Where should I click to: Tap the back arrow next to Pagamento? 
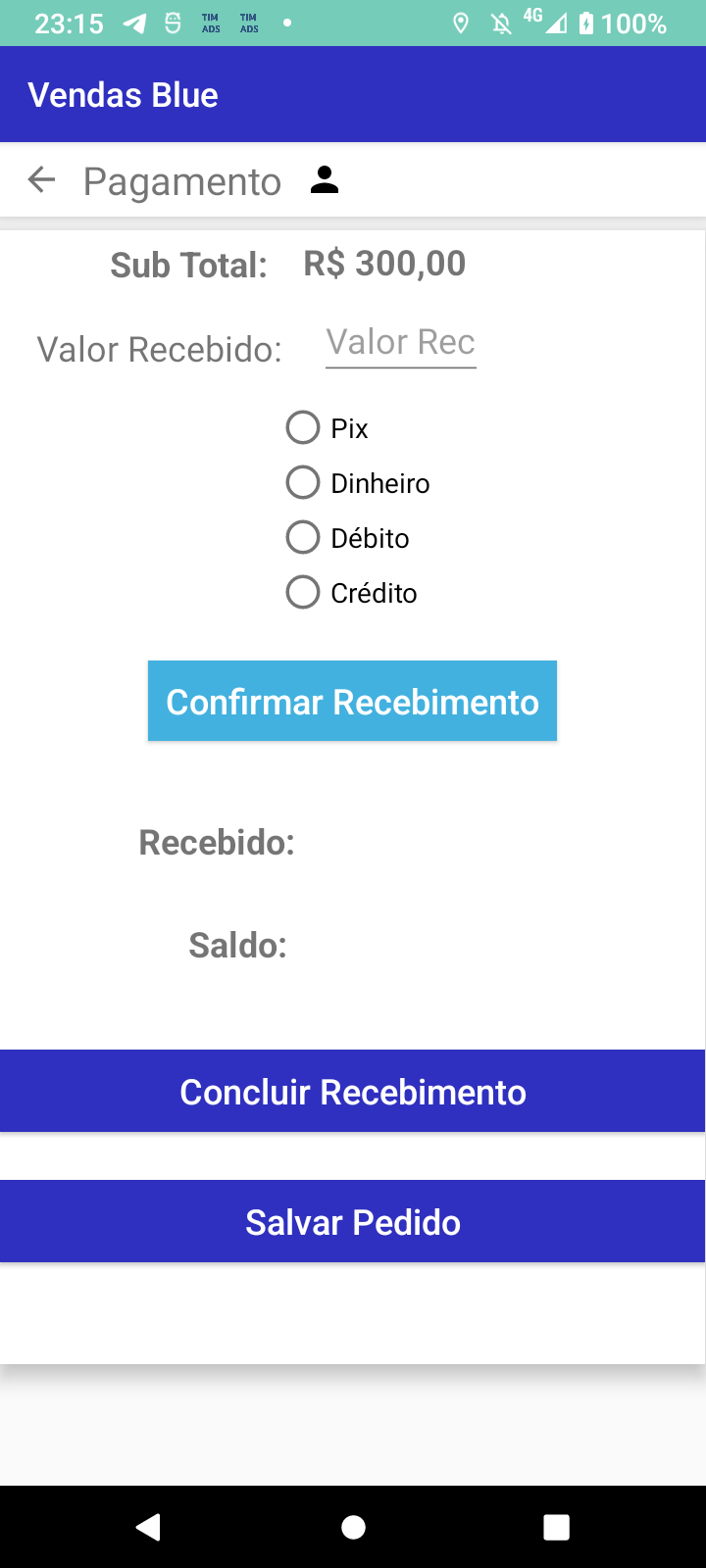click(x=40, y=179)
